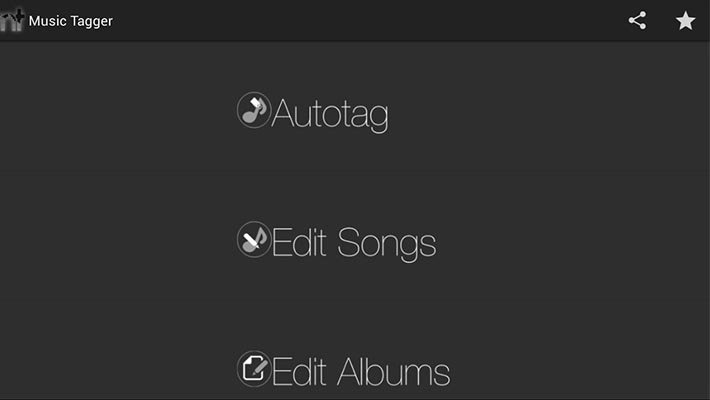Viewport: 710px width, 400px height.
Task: Open the Autotag option
Action: coord(313,113)
